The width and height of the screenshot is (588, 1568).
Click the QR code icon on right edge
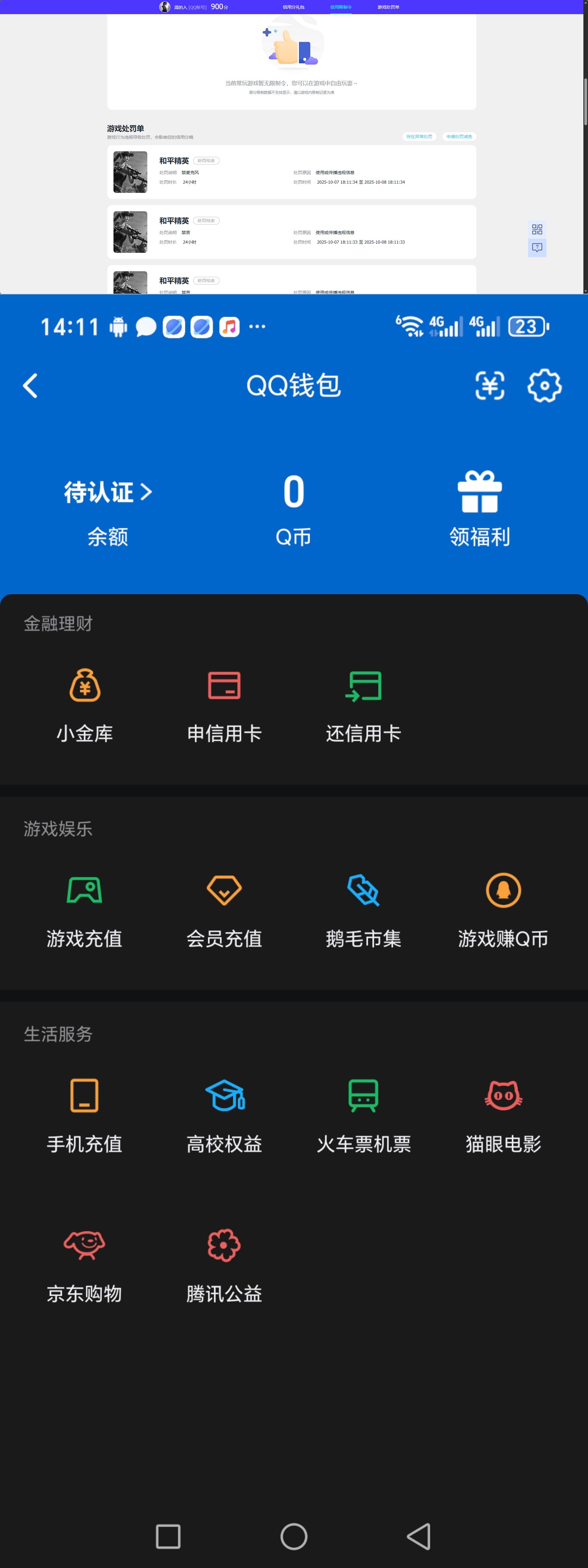coord(537,229)
